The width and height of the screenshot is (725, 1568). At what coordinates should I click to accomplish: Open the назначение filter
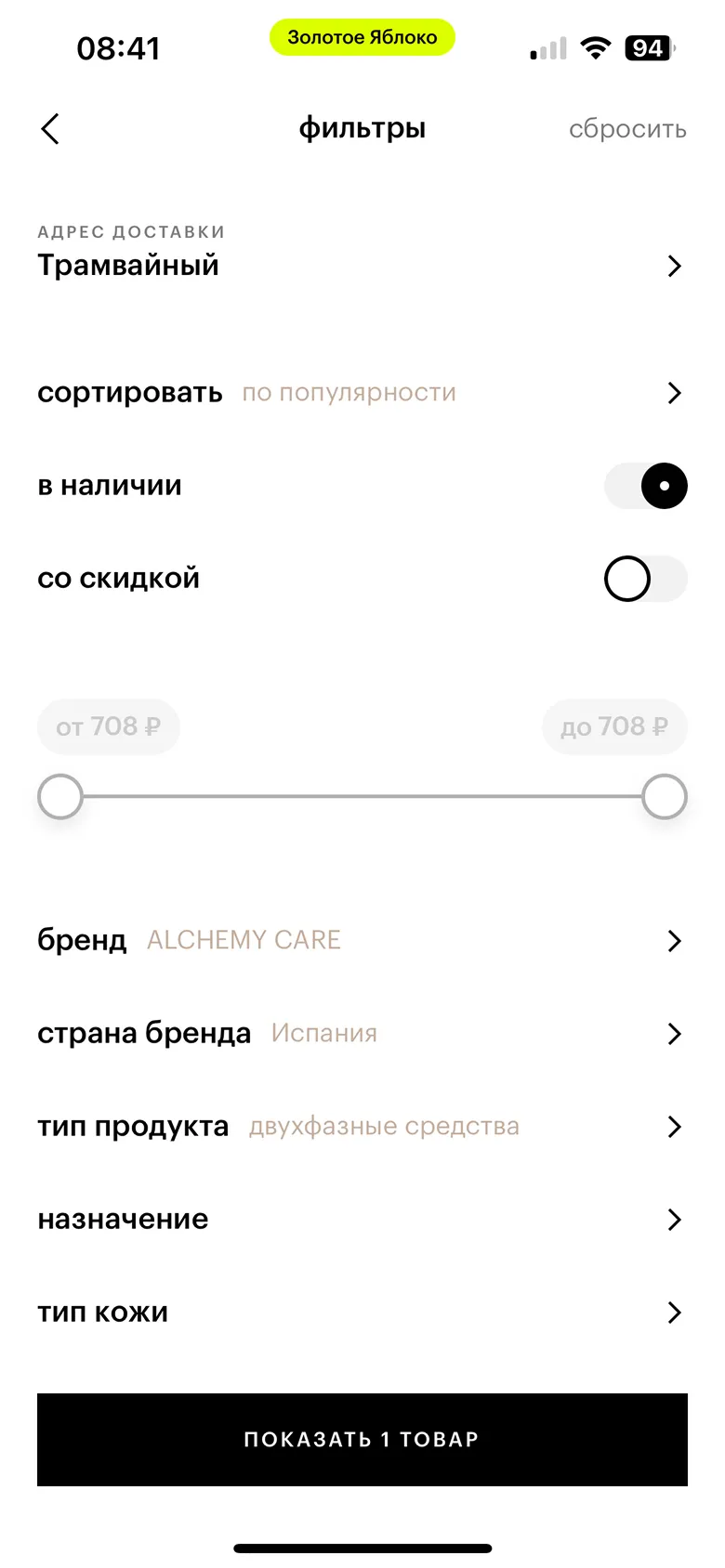361,1219
